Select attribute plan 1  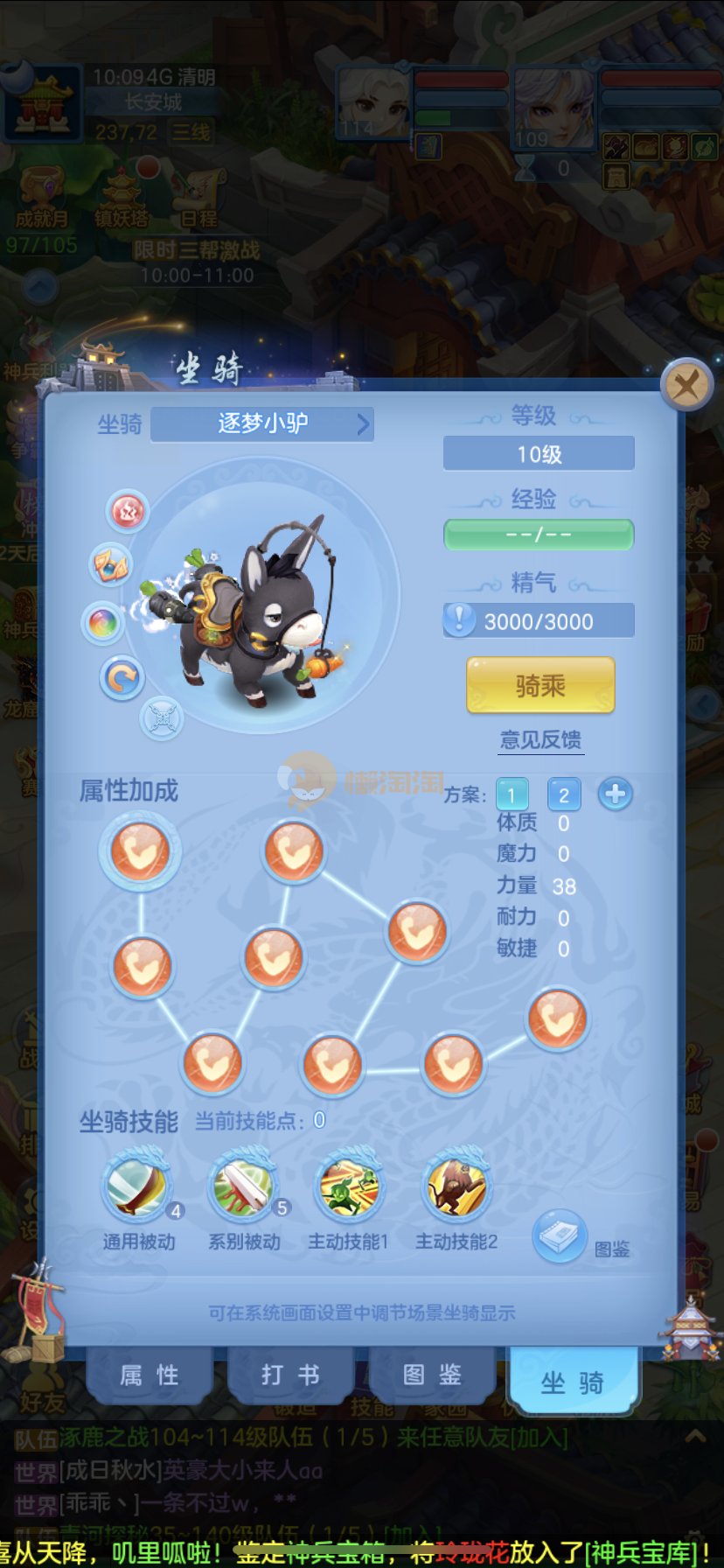[512, 794]
